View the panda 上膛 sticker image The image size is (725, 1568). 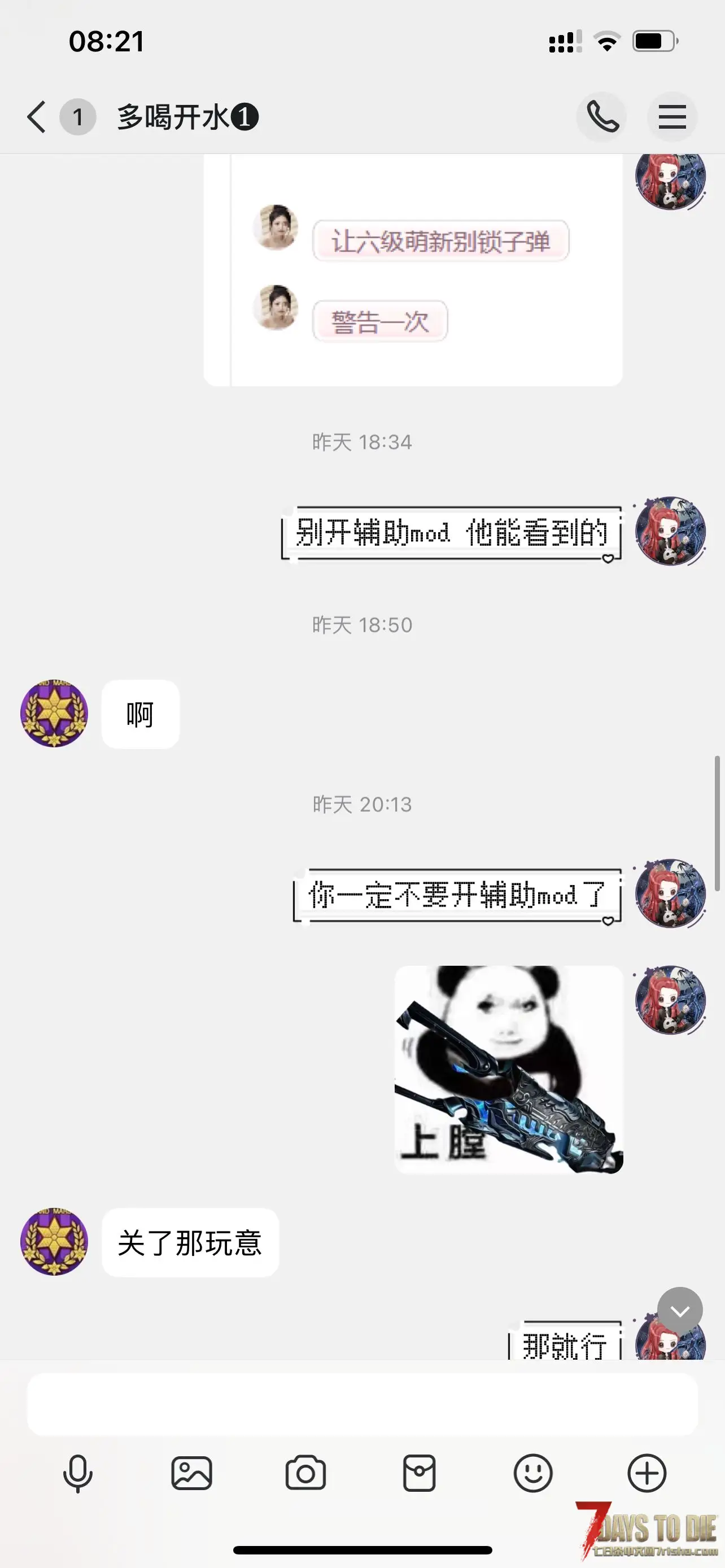(509, 1070)
